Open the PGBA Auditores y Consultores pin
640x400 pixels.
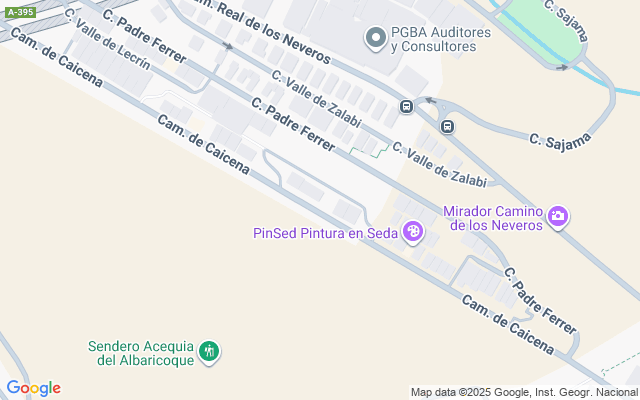(376, 39)
